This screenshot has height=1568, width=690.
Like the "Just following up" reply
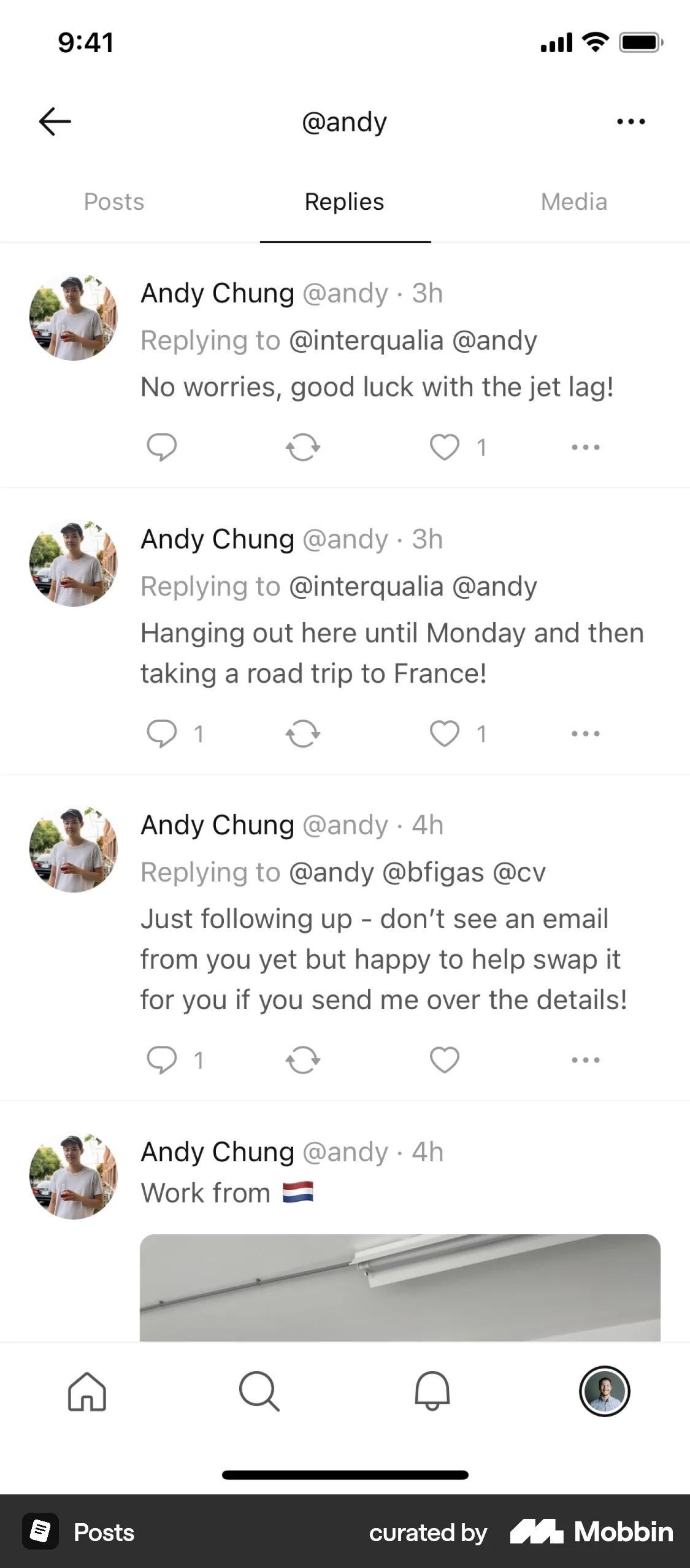tap(445, 1059)
